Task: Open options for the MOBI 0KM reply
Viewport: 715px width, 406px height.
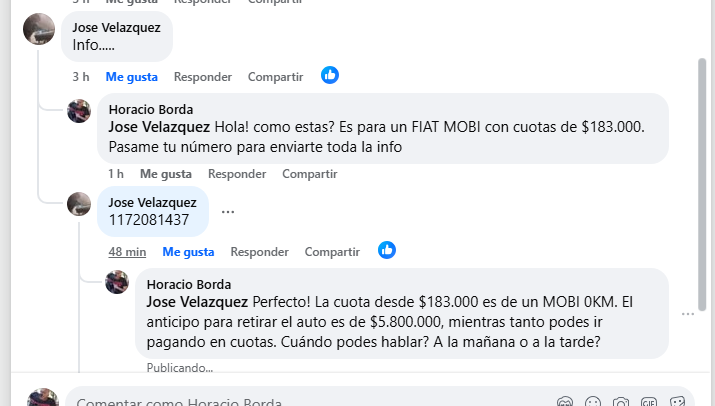Action: coord(687,314)
